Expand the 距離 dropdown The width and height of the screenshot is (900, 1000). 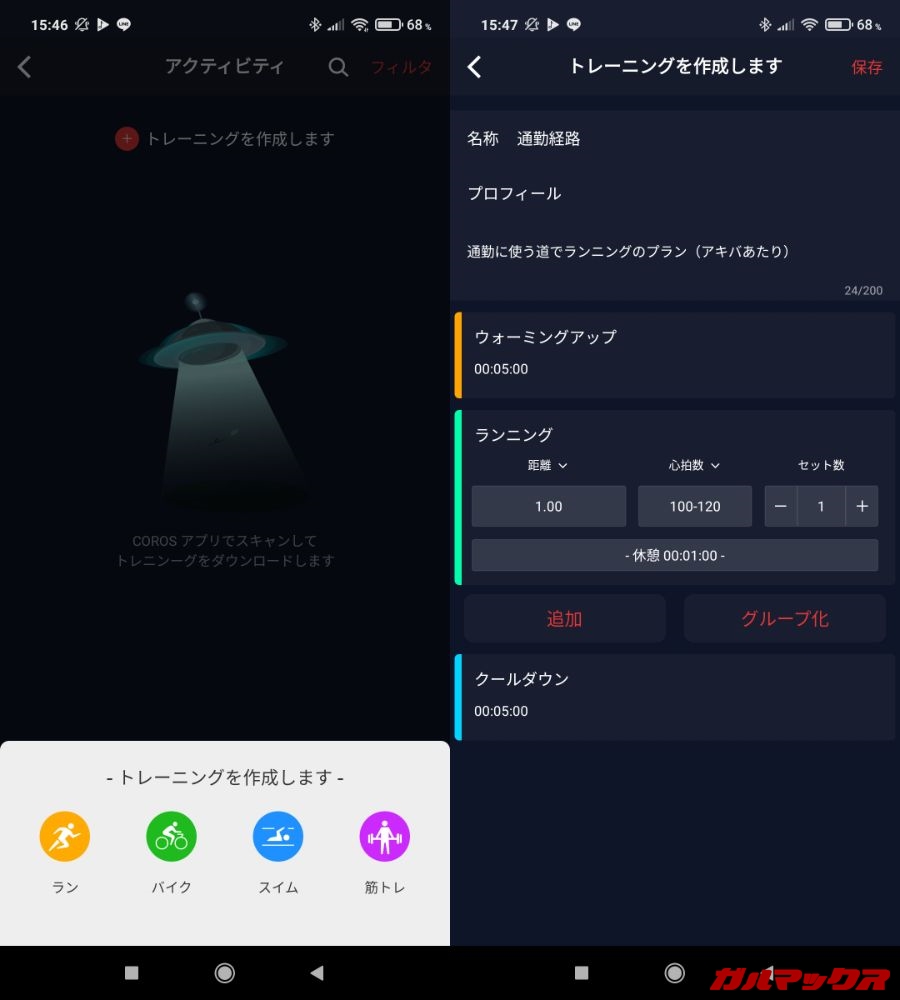tap(548, 465)
